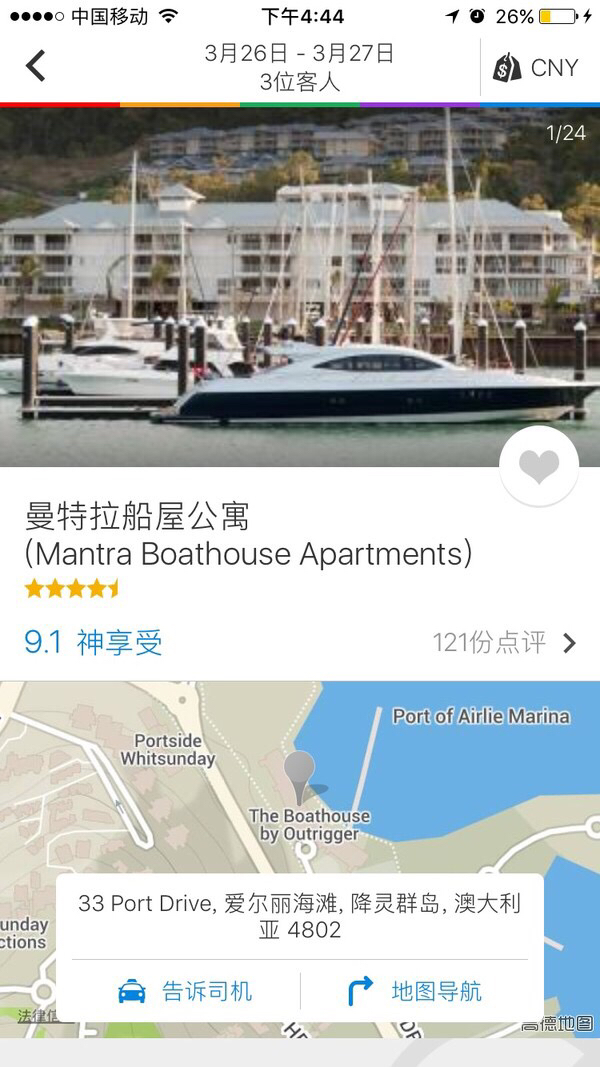Screen dimensions: 600x1067
Task: Change the dates and guests selection
Action: point(299,67)
